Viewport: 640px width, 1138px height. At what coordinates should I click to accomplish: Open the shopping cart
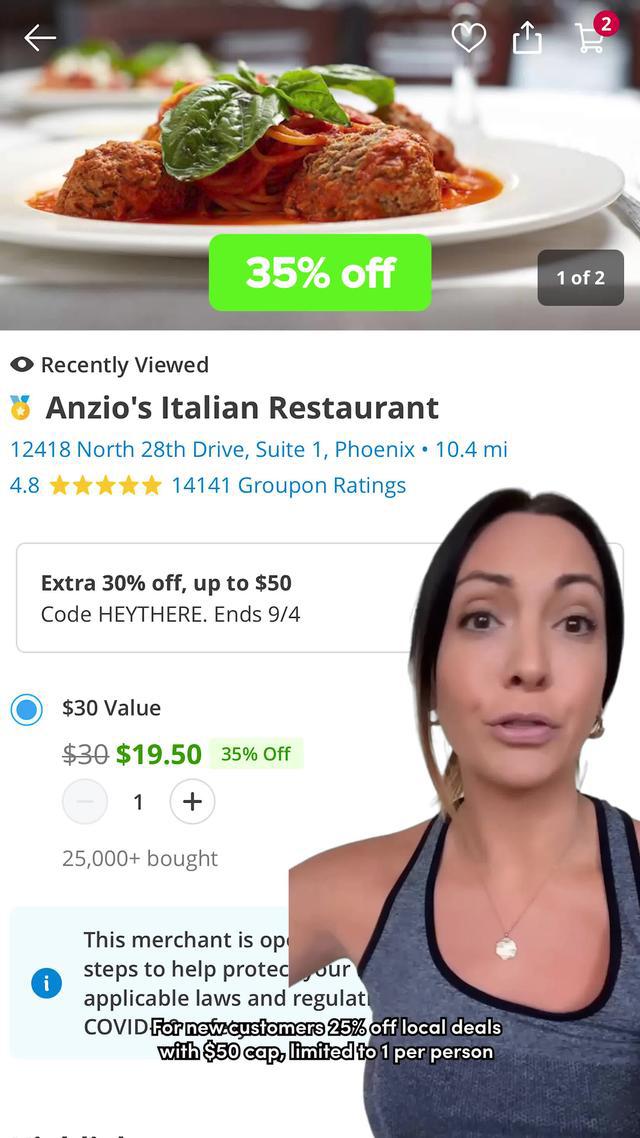591,38
